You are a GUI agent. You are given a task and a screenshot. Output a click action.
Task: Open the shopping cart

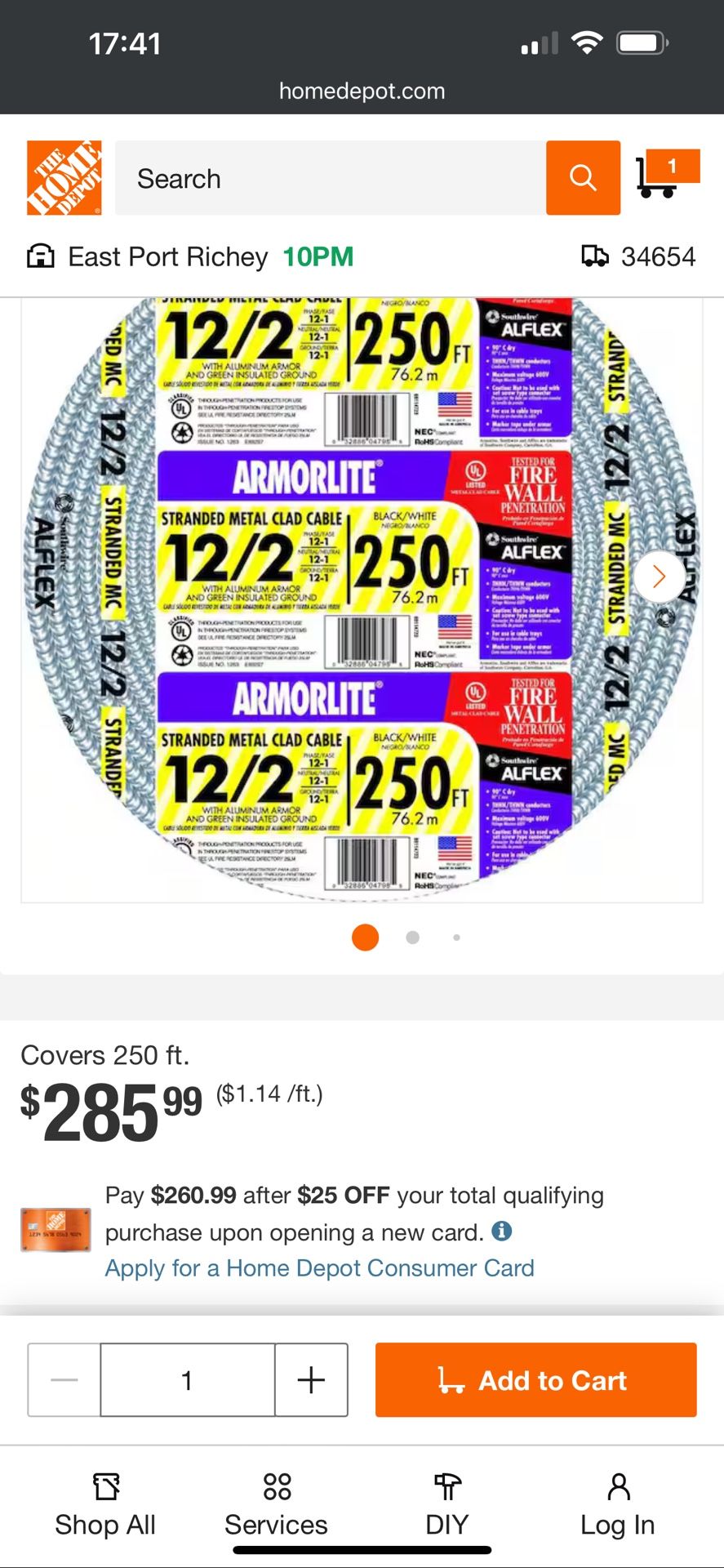665,175
